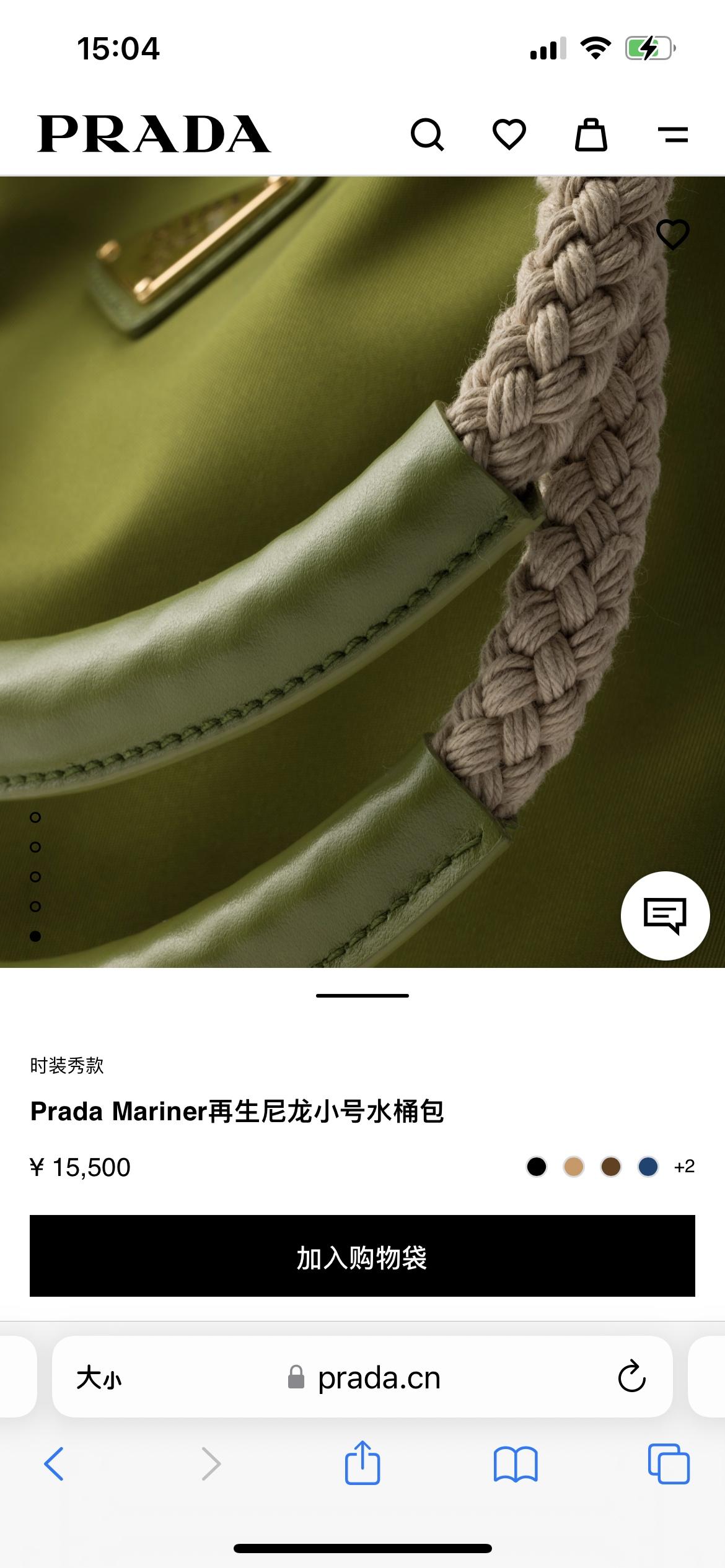
Task: Add this bag to wishlist via image heart
Action: coord(672,235)
